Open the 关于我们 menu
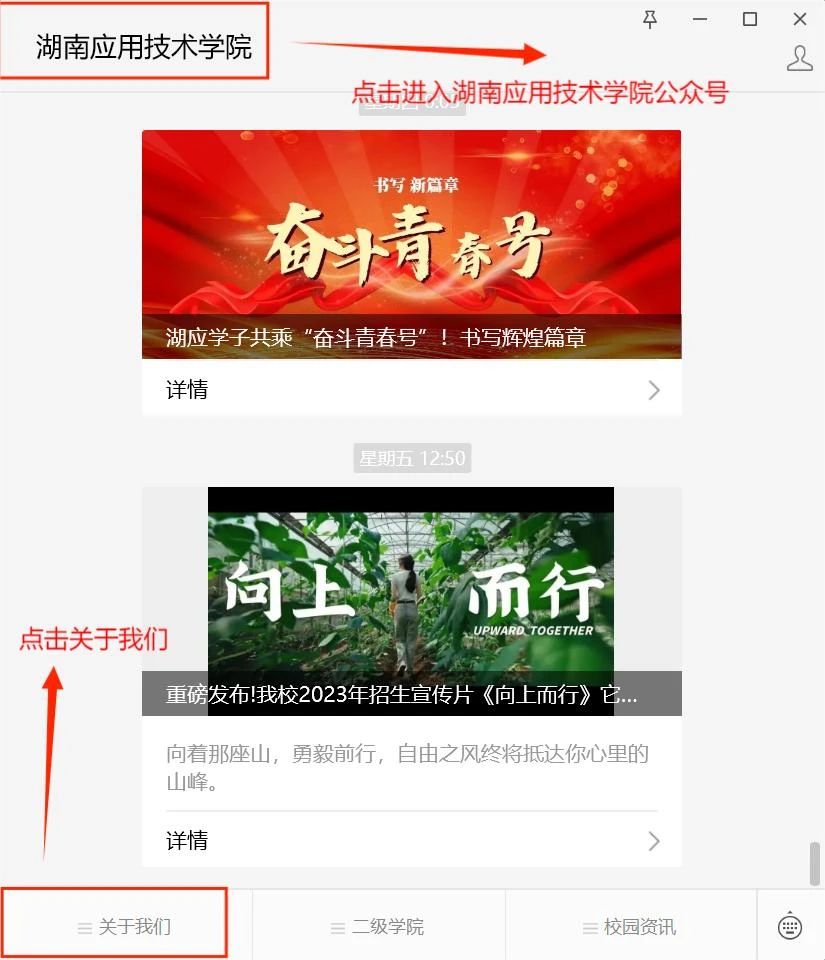Image resolution: width=825 pixels, height=960 pixels. pos(125,927)
